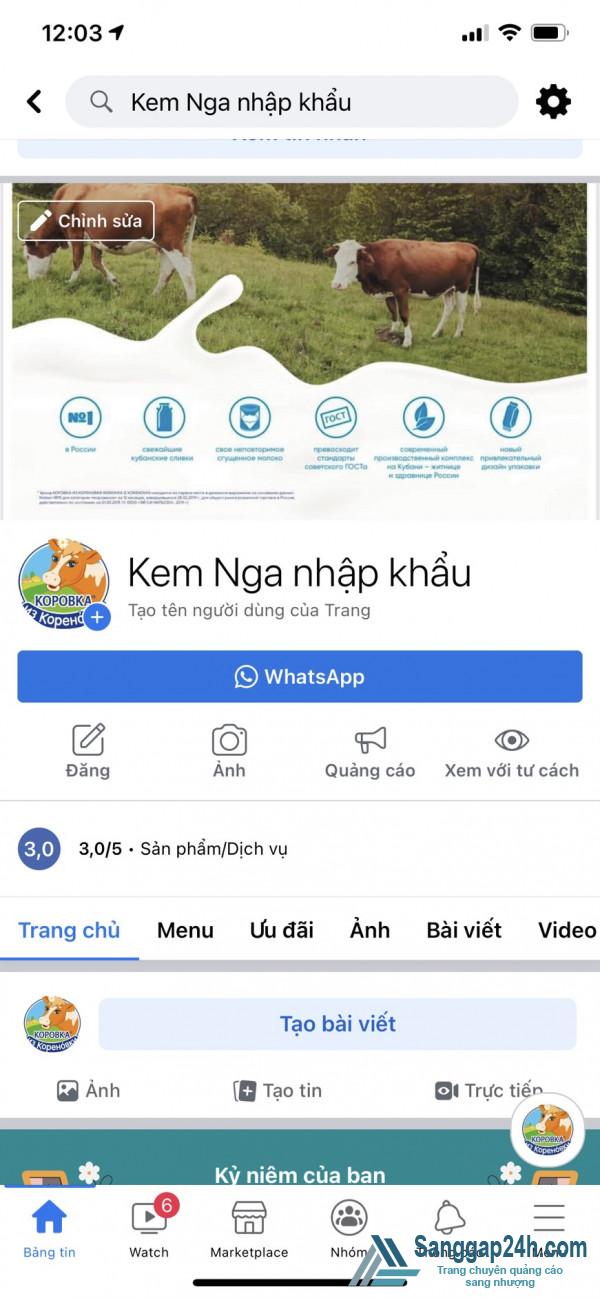600x1298 pixels.
Task: Tap the Kem Nga nhập khẩu search field
Action: click(x=291, y=102)
